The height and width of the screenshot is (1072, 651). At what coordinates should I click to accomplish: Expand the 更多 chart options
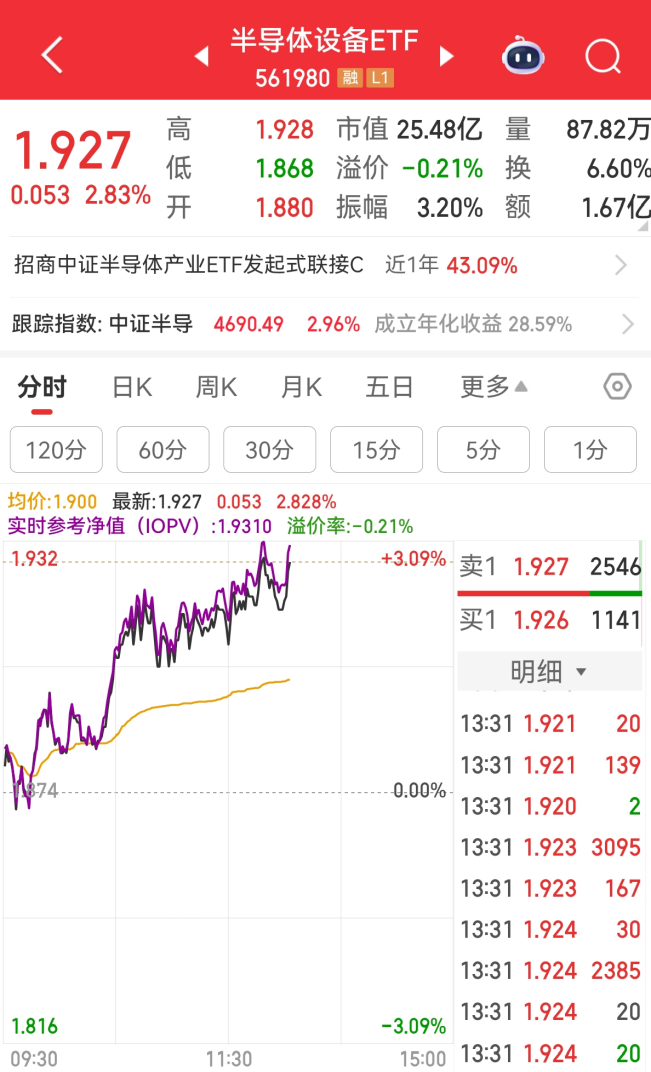tap(493, 388)
